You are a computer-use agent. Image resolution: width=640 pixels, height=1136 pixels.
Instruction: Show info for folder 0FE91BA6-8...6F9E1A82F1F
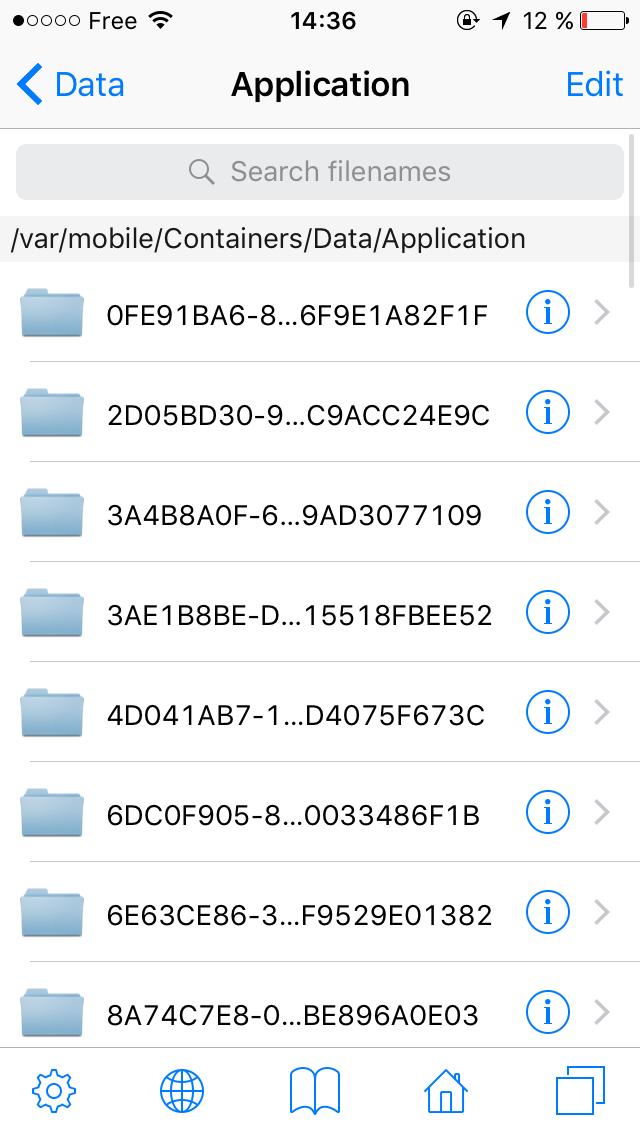(x=547, y=313)
